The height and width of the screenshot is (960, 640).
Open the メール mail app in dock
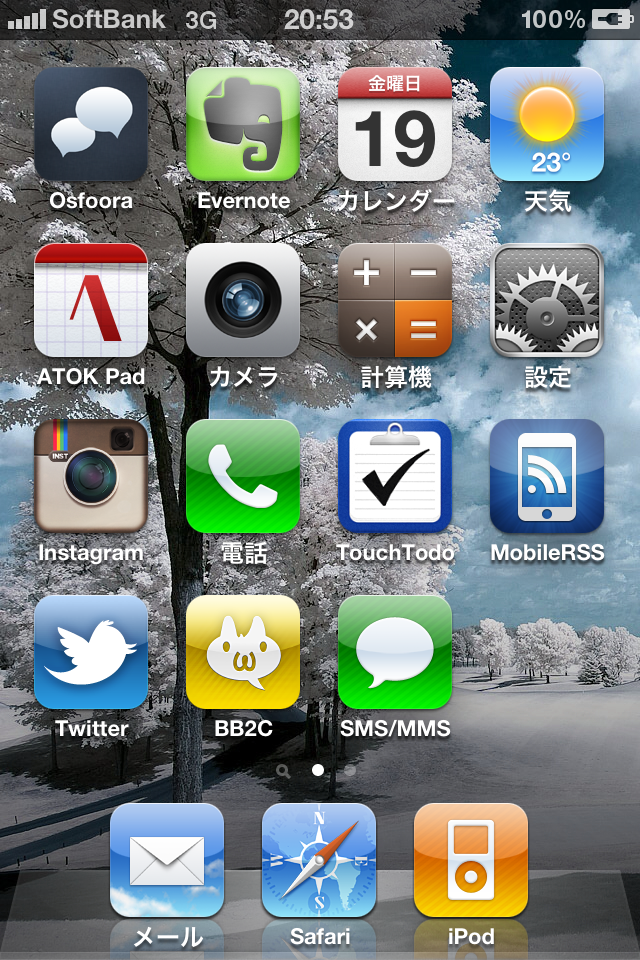pos(167,860)
